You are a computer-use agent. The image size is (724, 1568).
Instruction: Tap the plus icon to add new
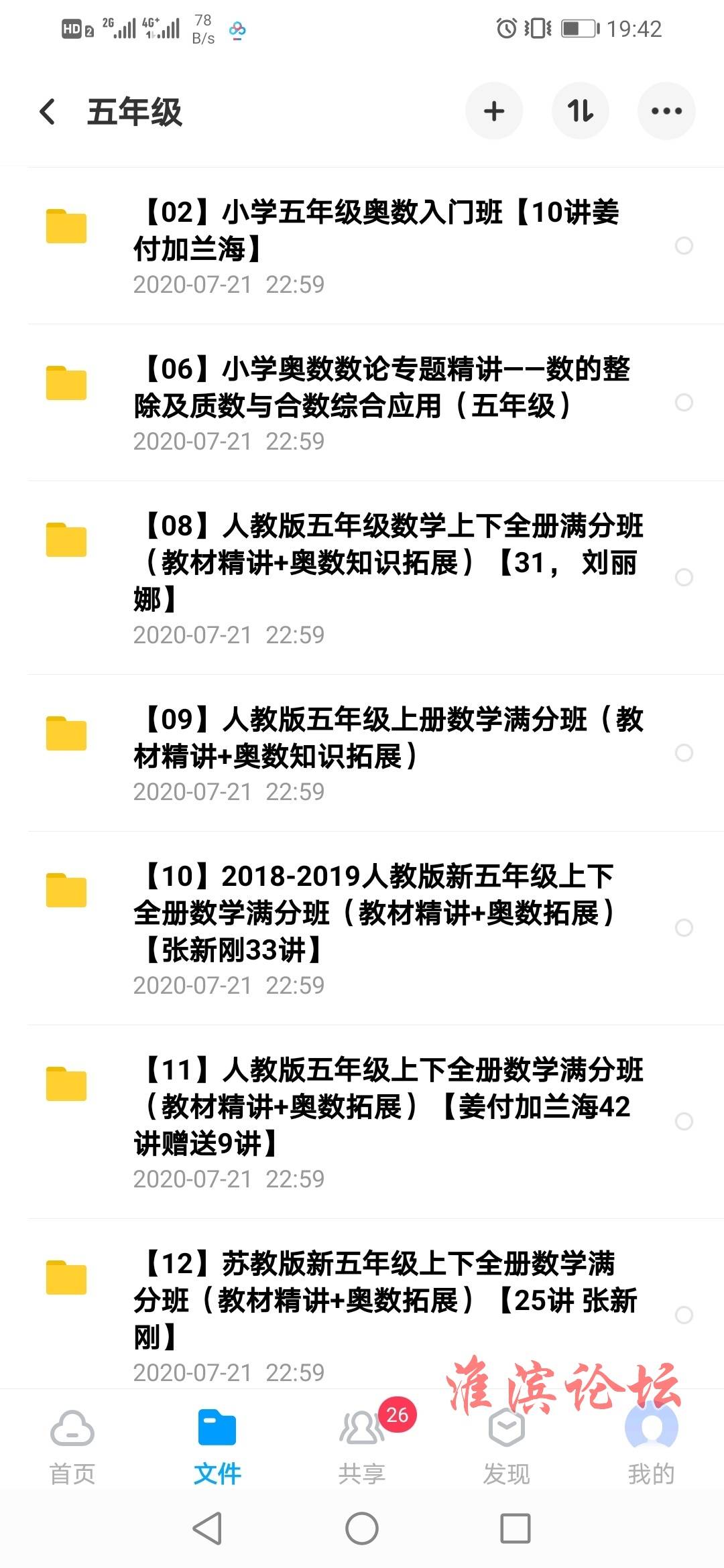(x=494, y=111)
